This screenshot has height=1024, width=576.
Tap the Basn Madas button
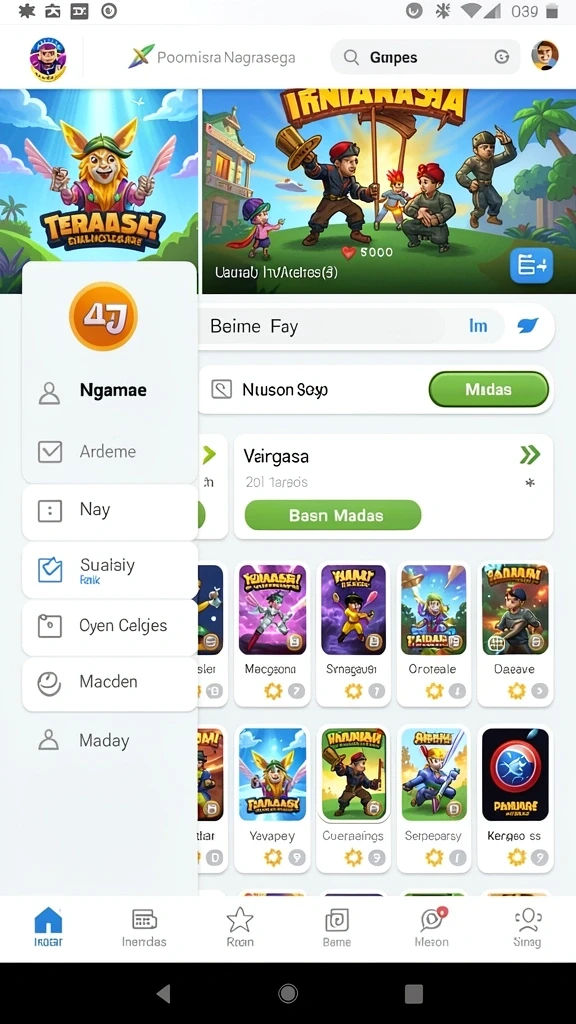pyautogui.click(x=333, y=515)
